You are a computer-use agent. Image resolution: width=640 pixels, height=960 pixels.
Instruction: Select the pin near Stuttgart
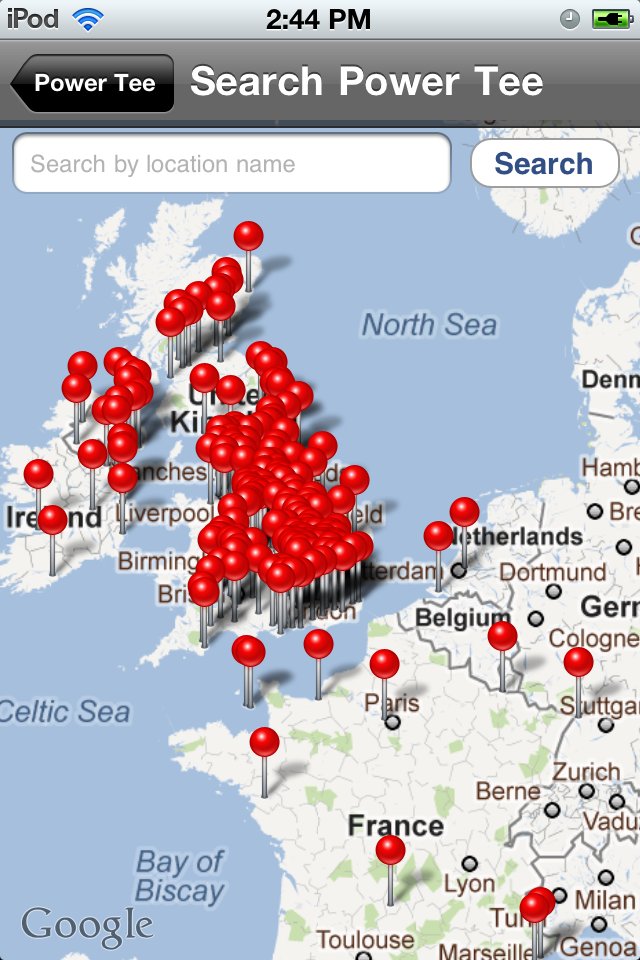[x=578, y=662]
